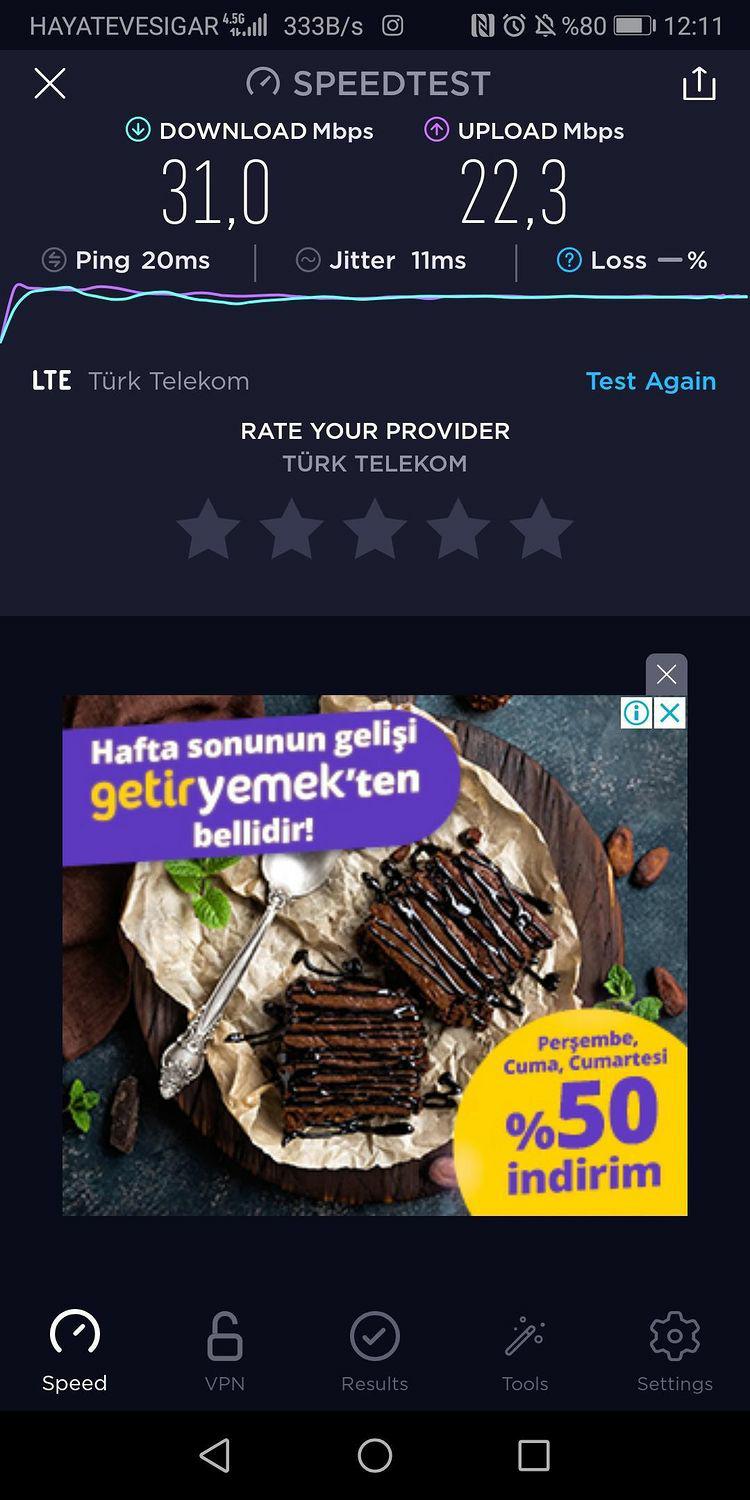Rate Türk Telekom with the first star
Viewport: 750px width, 1500px height.
click(208, 528)
